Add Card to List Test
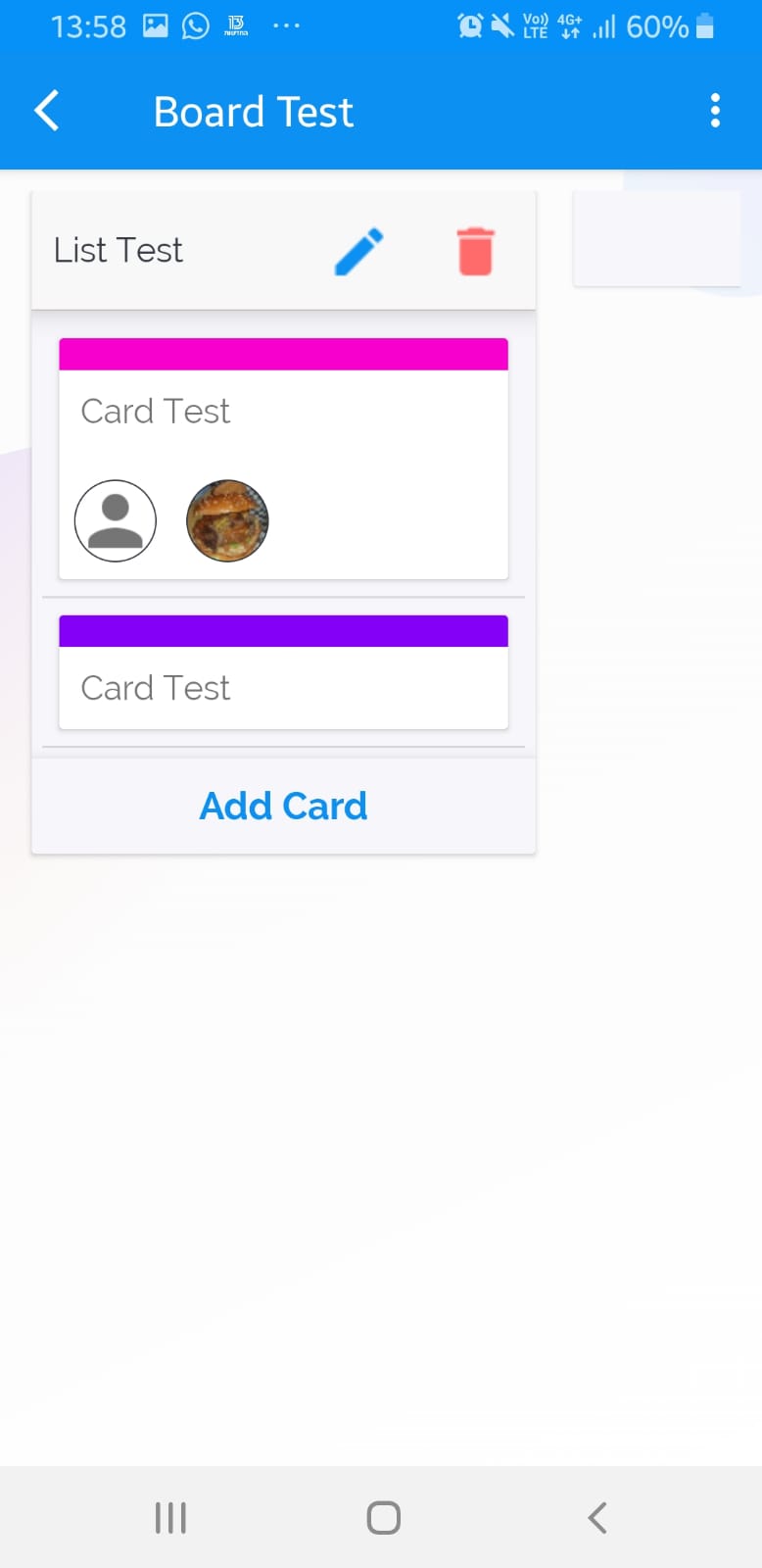This screenshot has width=762, height=1568. coord(283,806)
